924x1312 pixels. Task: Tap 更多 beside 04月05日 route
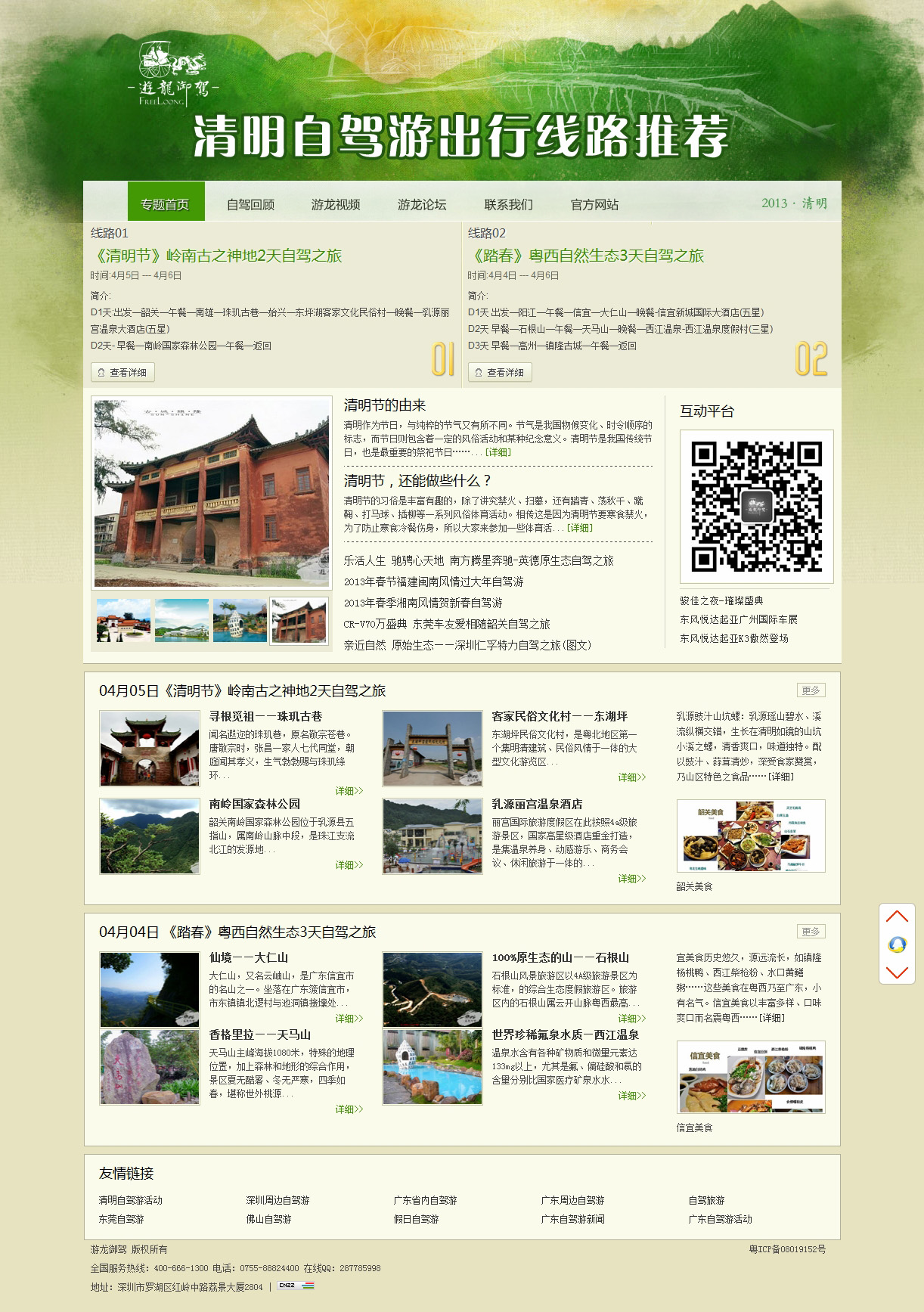[811, 690]
